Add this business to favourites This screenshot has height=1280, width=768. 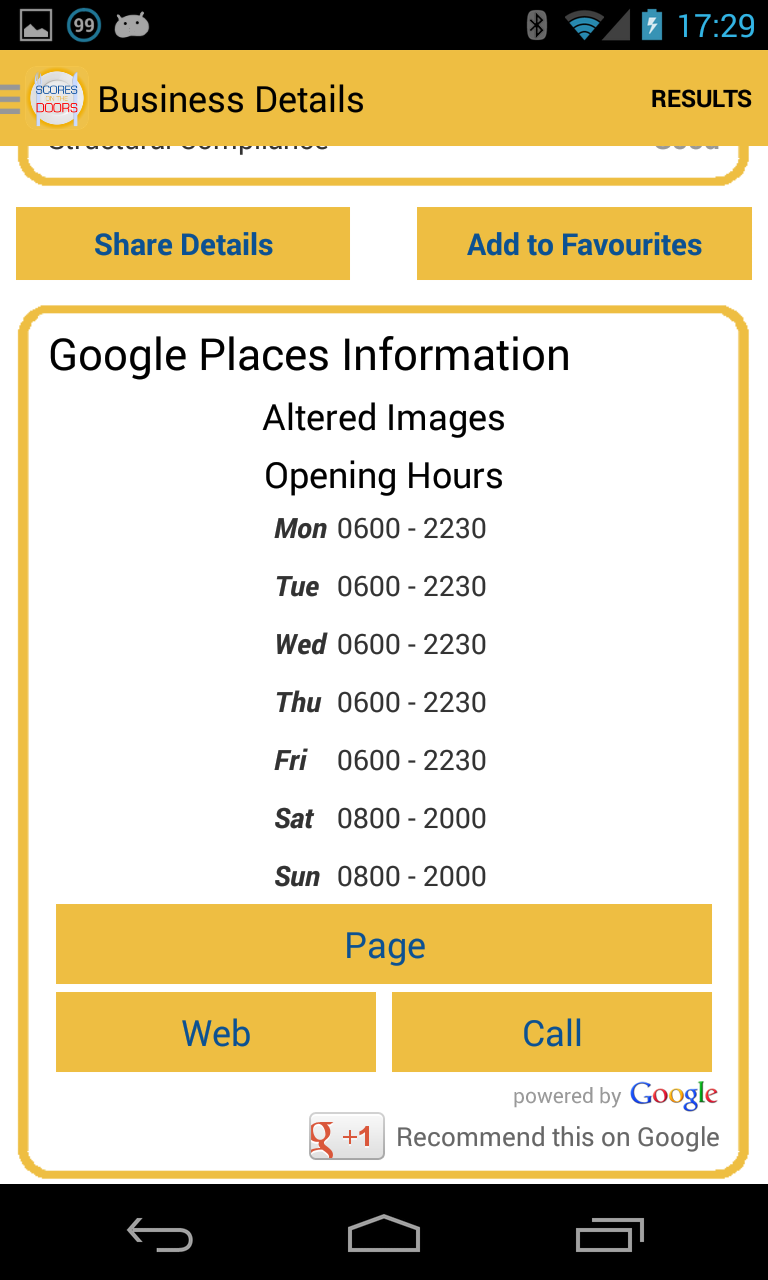(584, 244)
